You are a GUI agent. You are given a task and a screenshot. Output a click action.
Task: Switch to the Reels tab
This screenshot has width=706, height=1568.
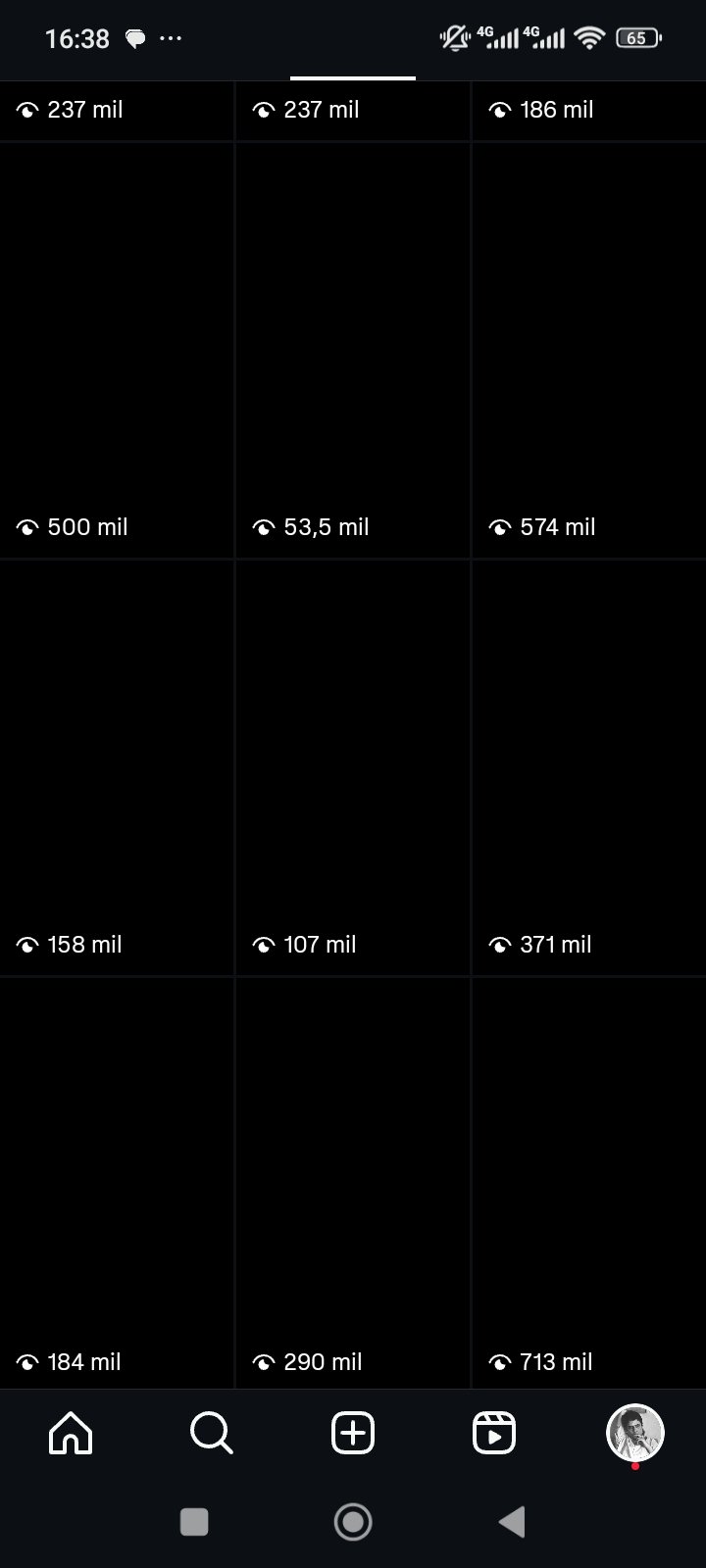coord(494,1434)
